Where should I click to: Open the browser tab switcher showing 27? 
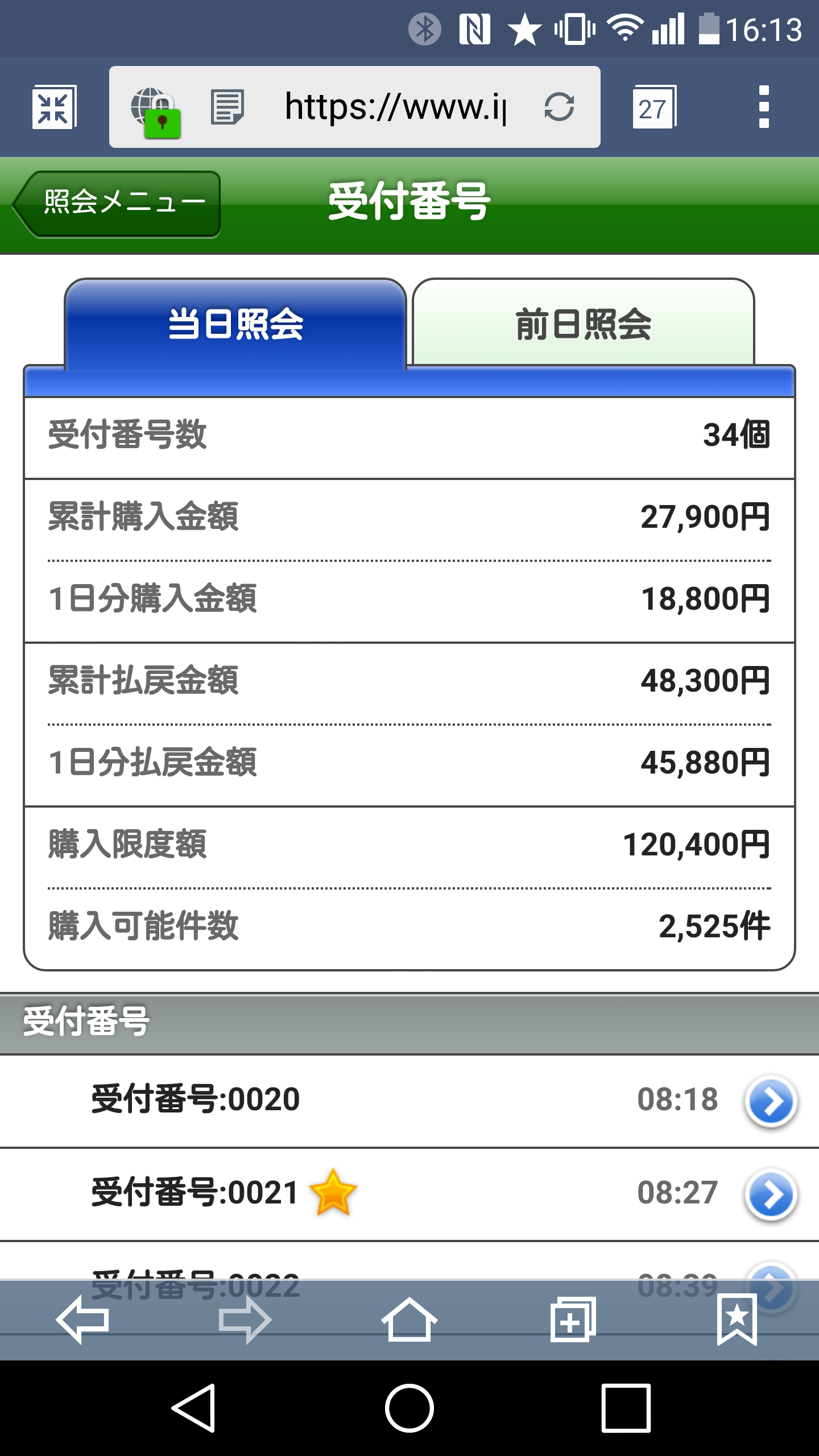point(653,107)
